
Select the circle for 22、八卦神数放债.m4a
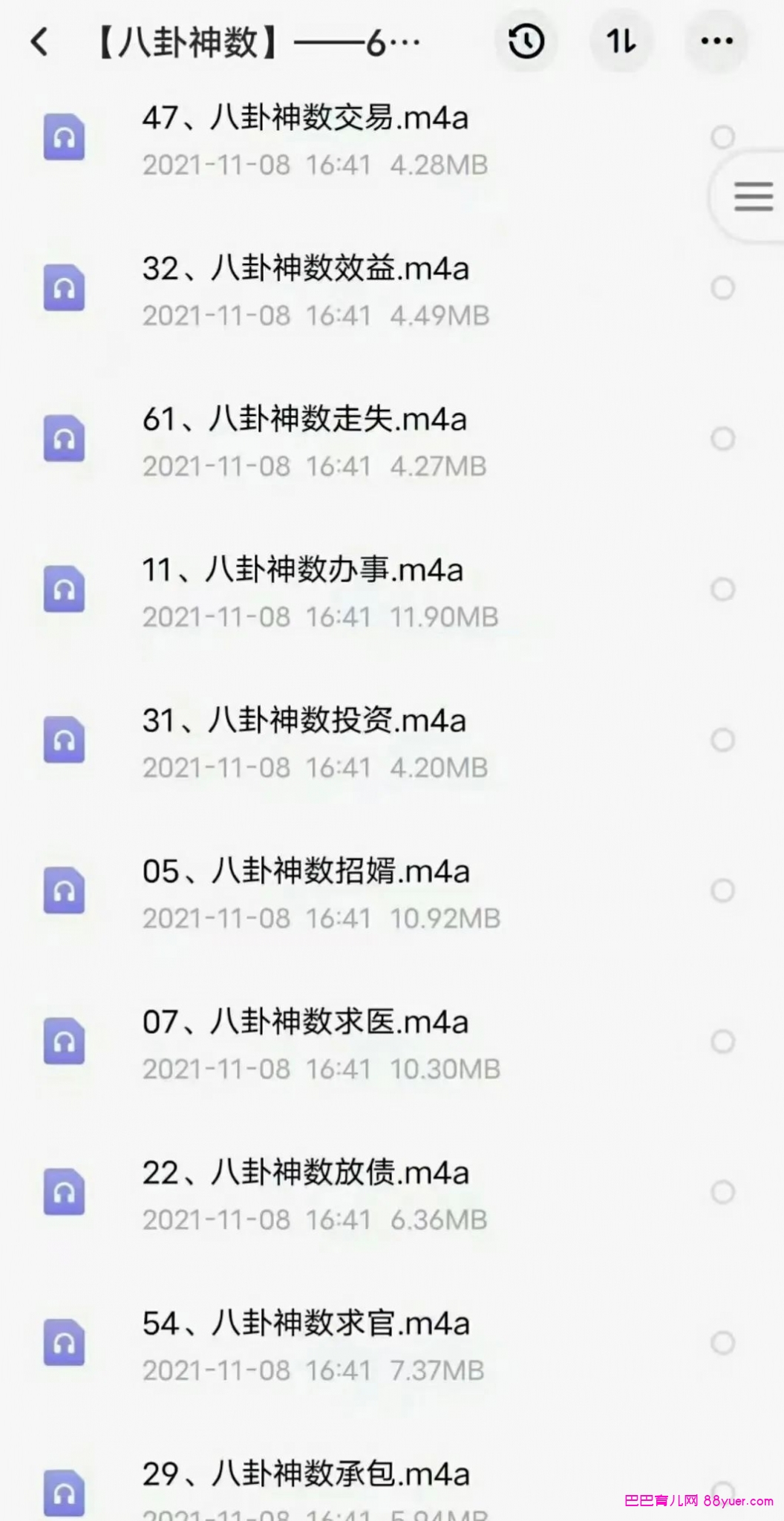tap(722, 1192)
